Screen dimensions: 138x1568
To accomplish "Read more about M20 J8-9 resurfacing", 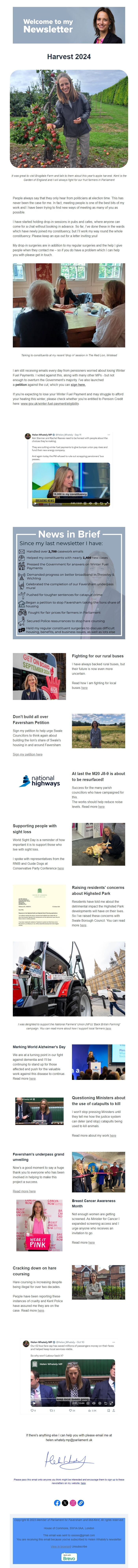I will 101,807.
